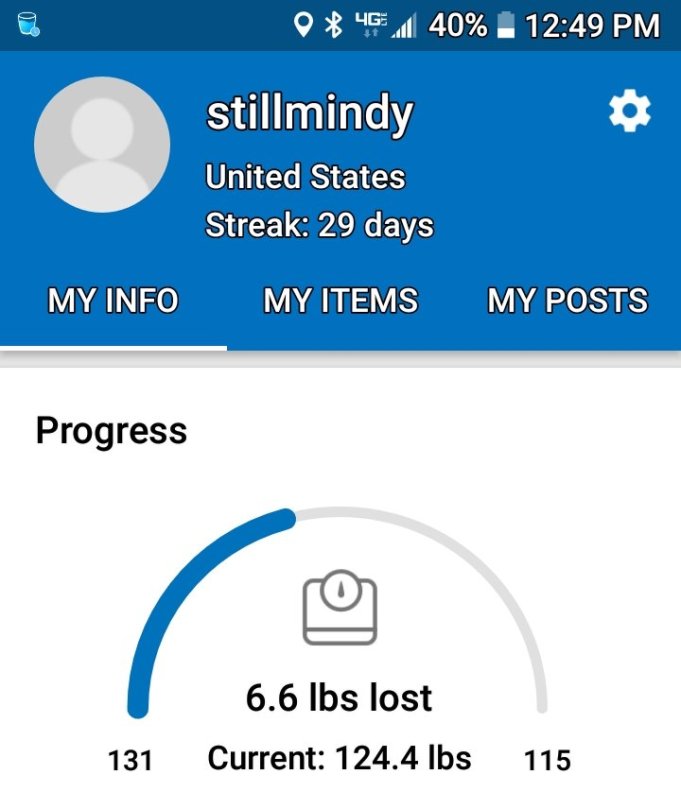681x809 pixels.
Task: Select the MY INFO tab
Action: point(113,301)
